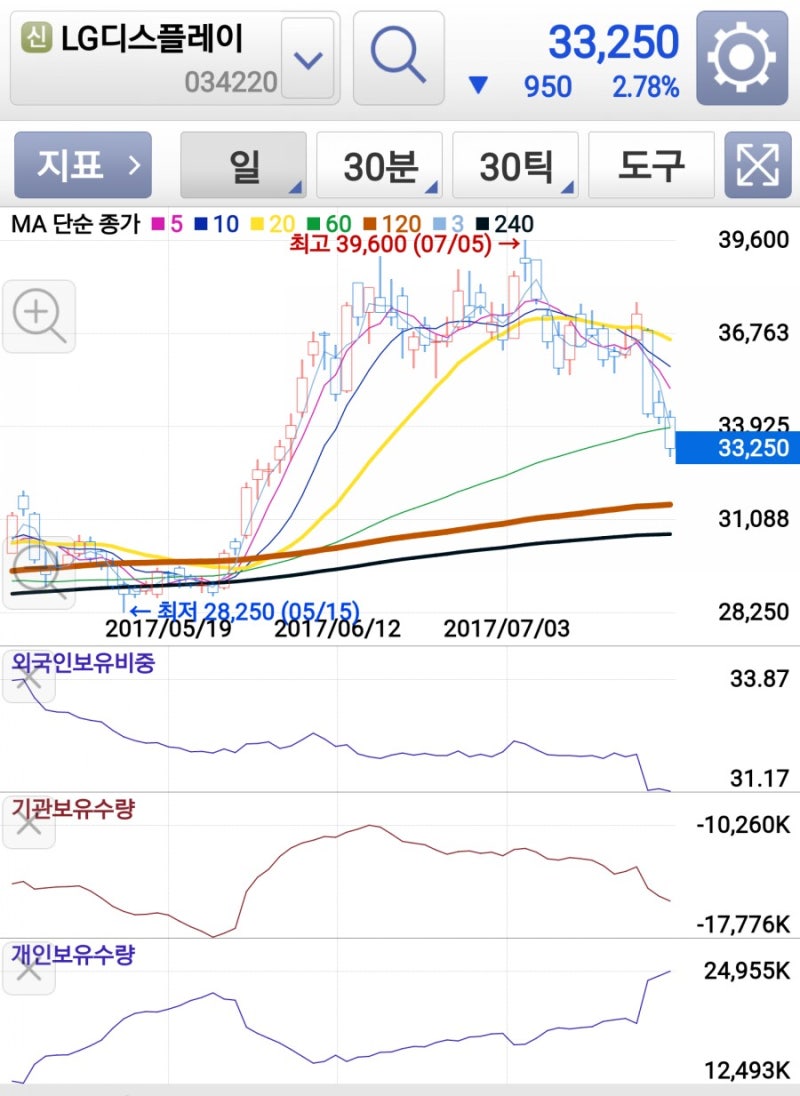
Task: Open the 지표 indicator menu
Action: [x=80, y=163]
